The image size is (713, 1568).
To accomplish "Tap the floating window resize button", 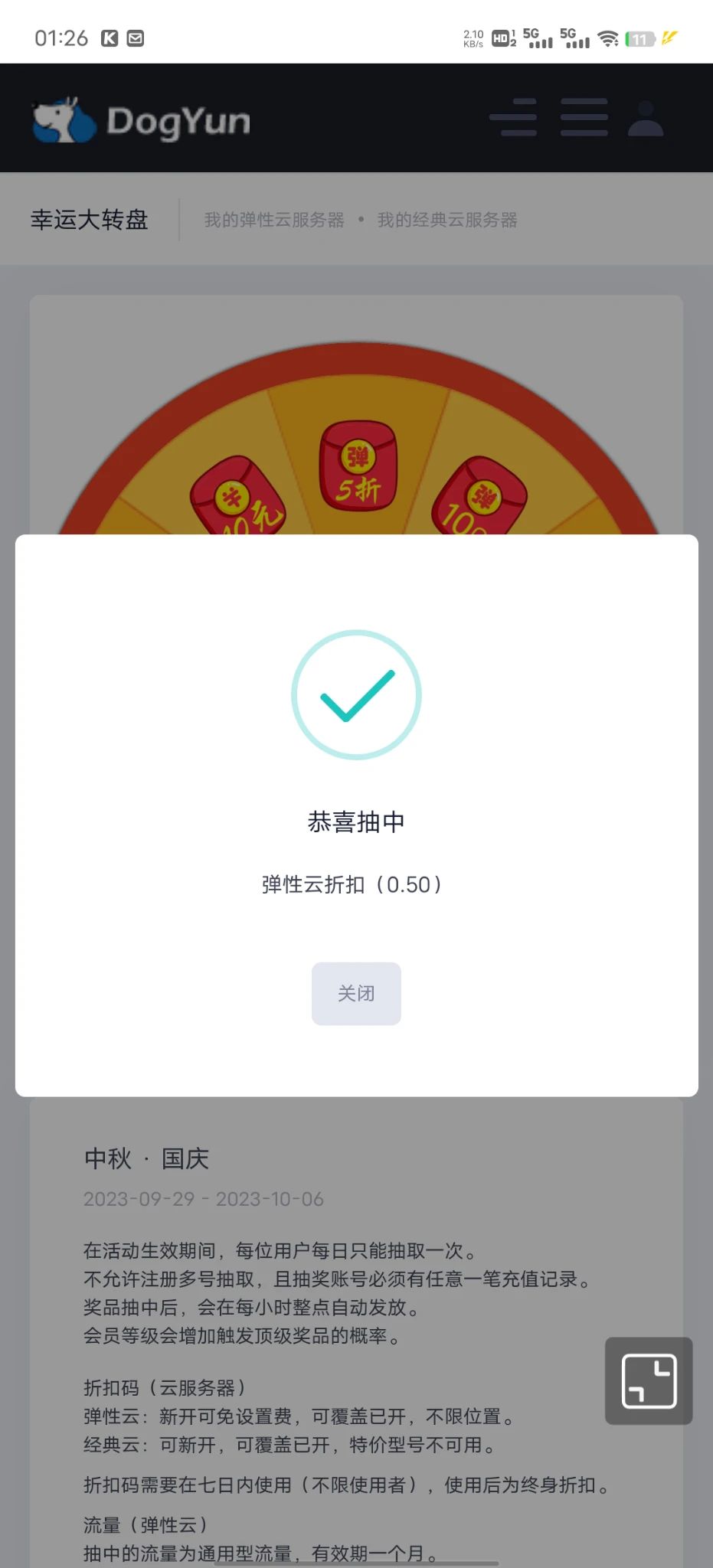I will [649, 1380].
